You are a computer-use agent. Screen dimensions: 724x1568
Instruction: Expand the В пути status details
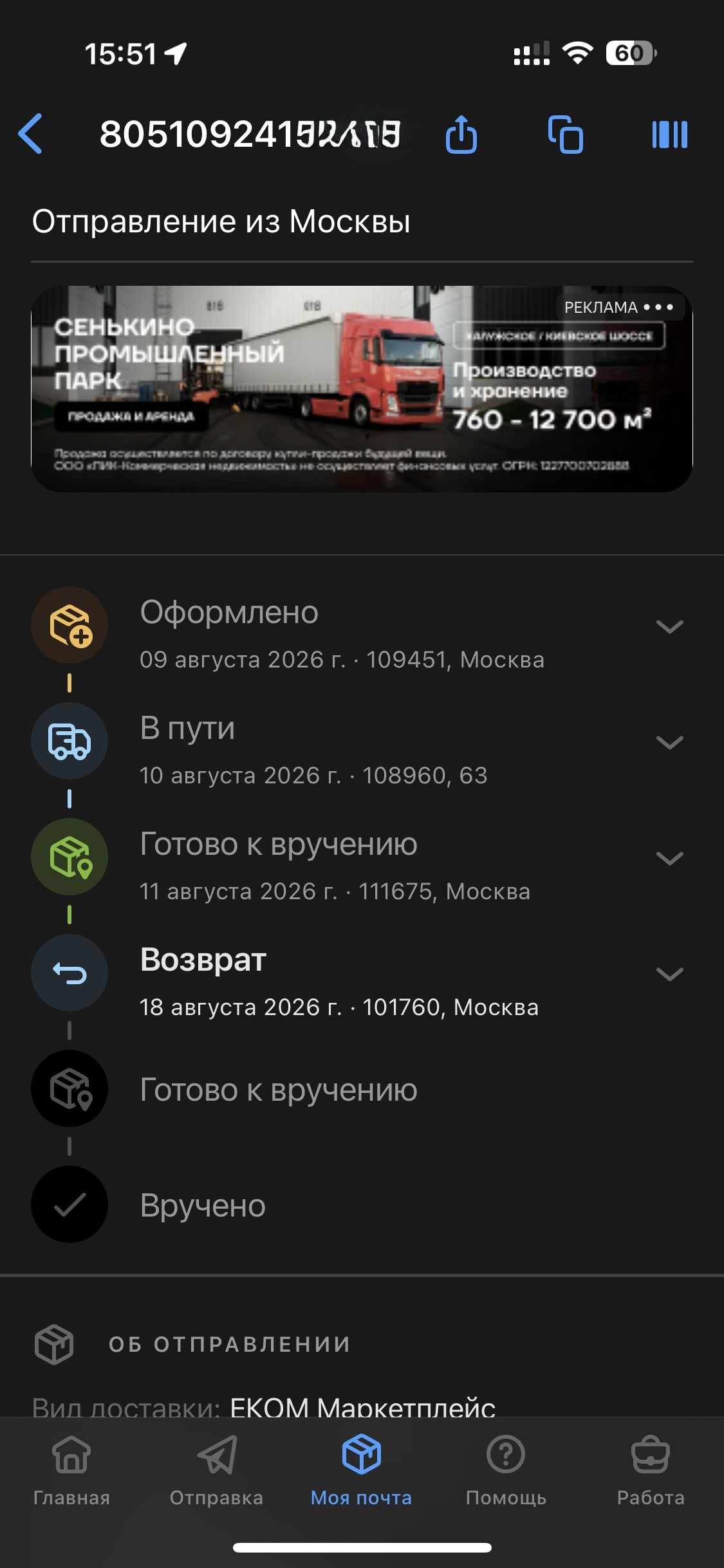click(x=669, y=742)
